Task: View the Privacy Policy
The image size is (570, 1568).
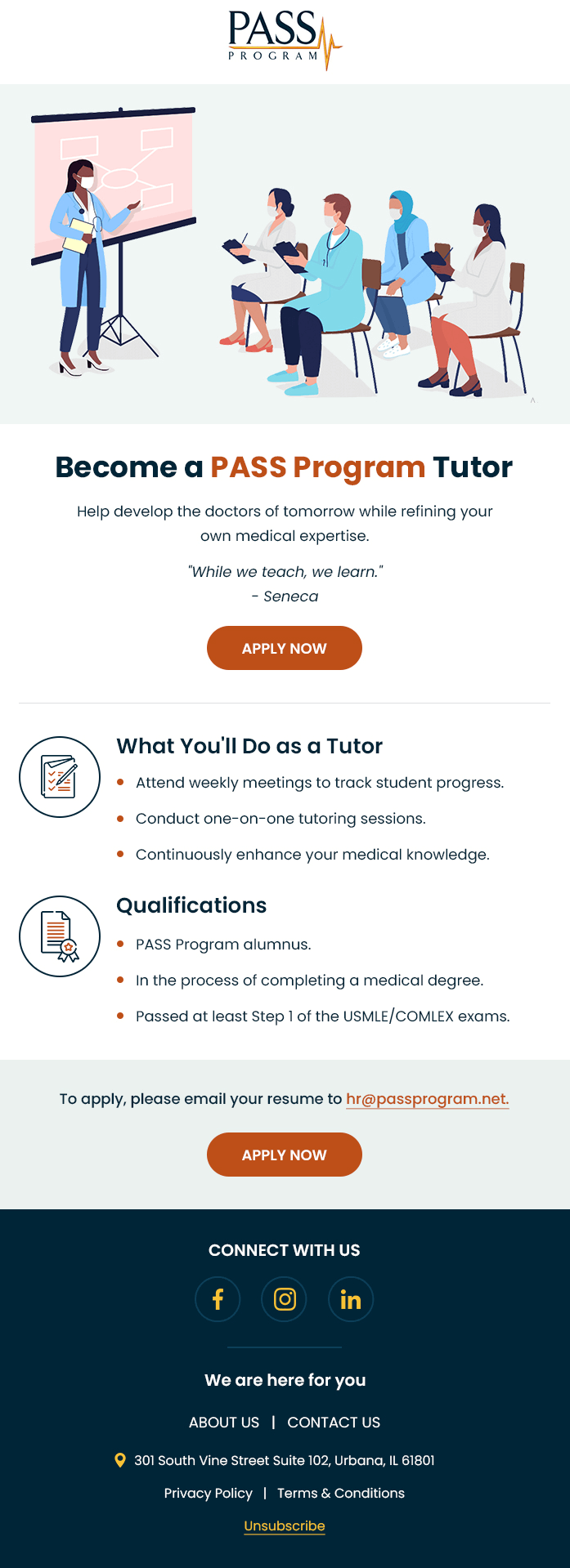Action: pyautogui.click(x=209, y=1493)
